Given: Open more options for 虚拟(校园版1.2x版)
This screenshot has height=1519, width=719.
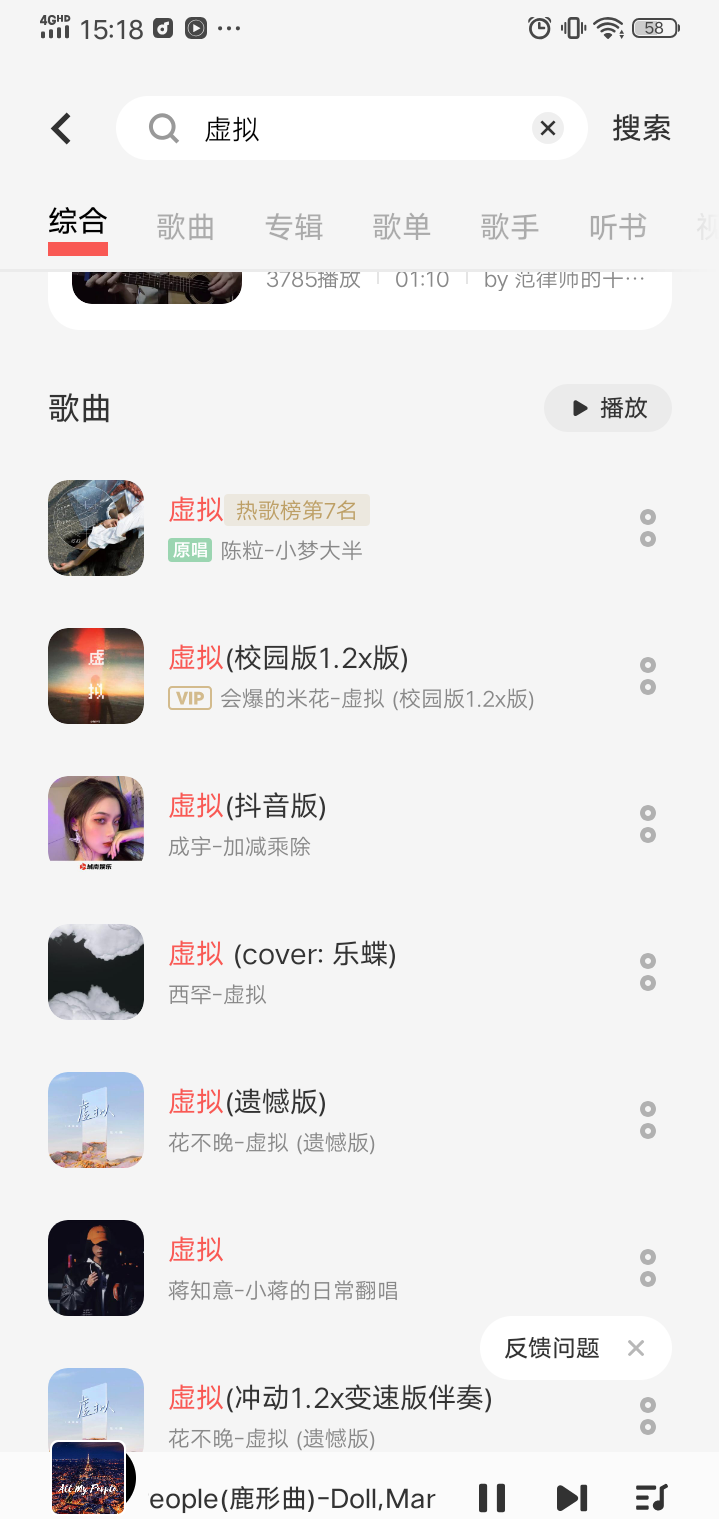Looking at the screenshot, I should 647,676.
